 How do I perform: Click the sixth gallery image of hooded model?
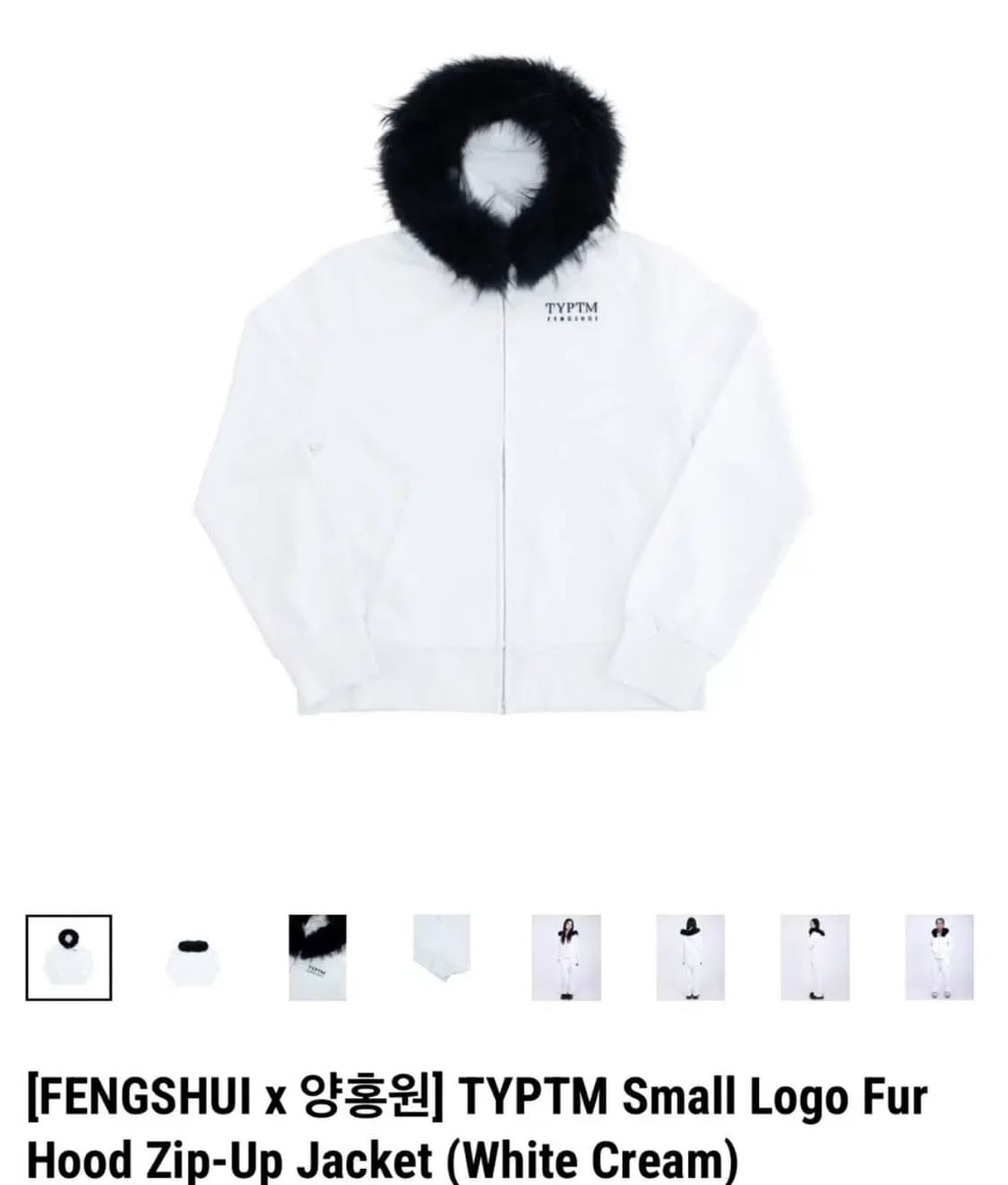(689, 955)
